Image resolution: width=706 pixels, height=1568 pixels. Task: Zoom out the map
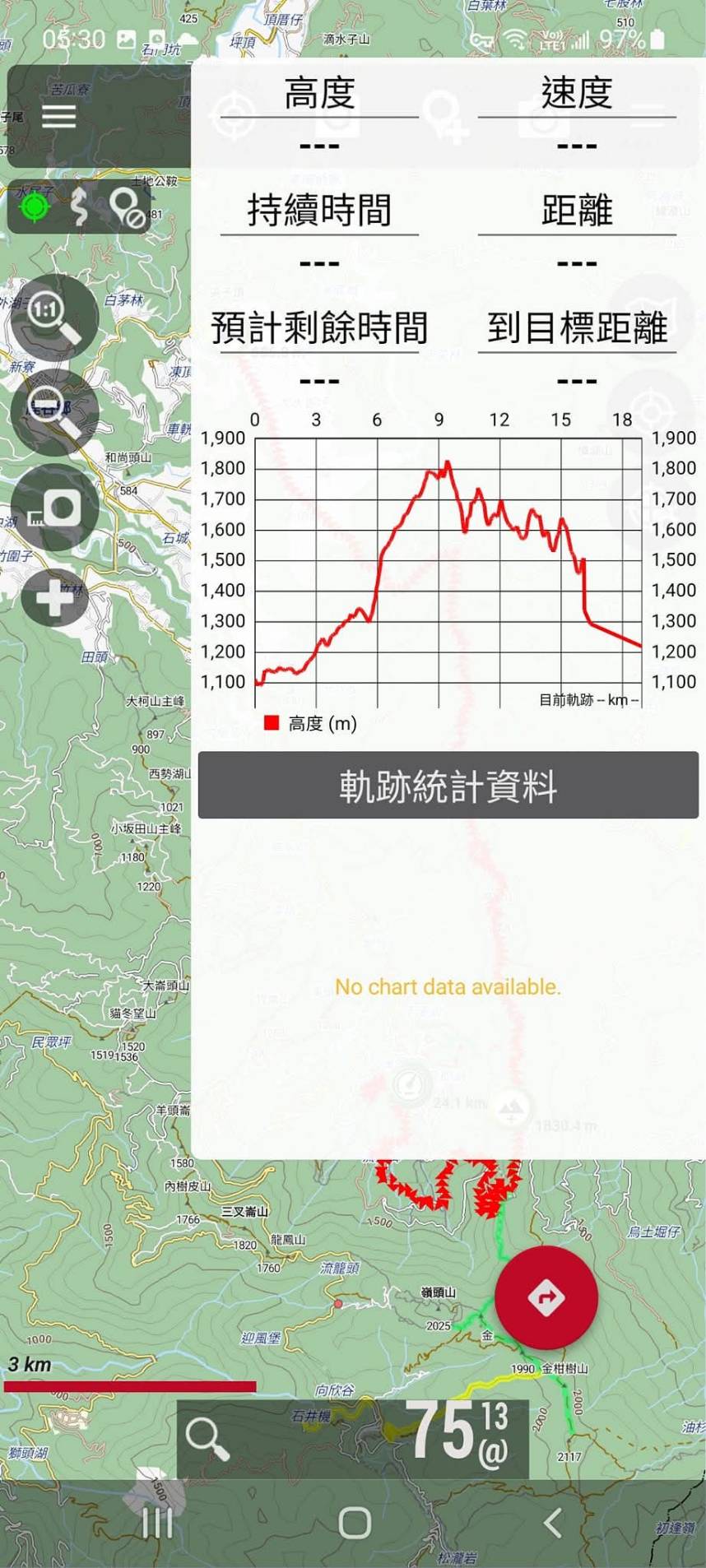pyautogui.click(x=54, y=412)
